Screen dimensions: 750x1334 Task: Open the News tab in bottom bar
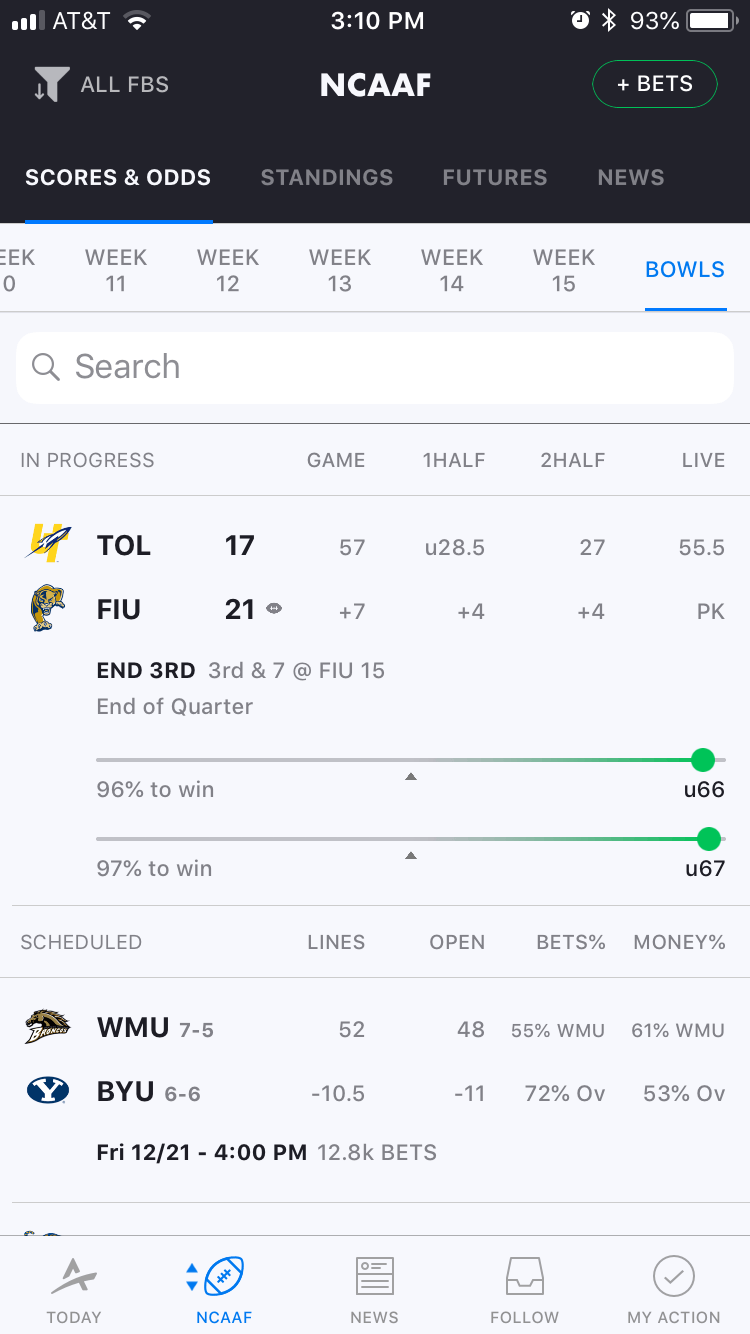click(374, 1289)
